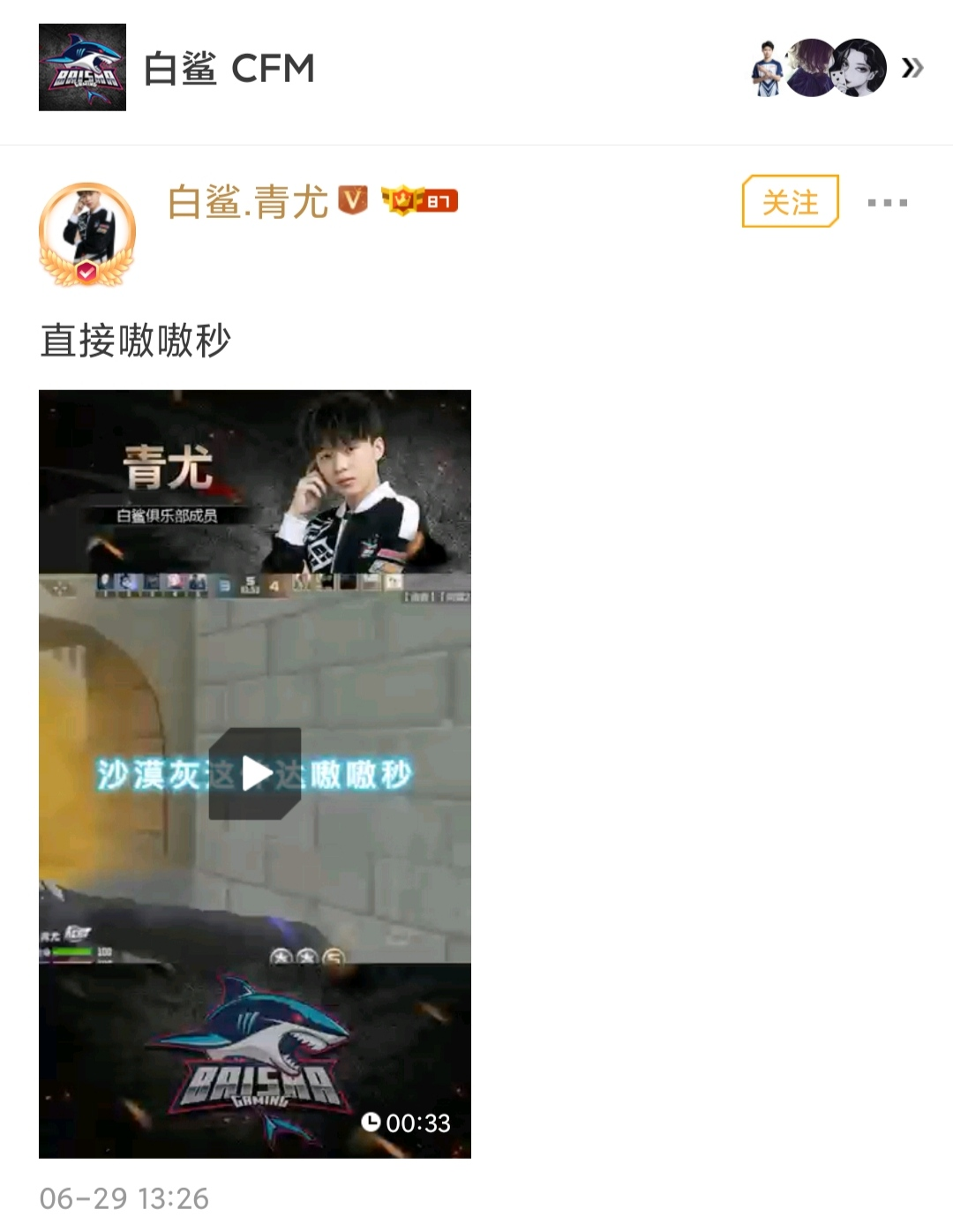
Task: Open the 白鲨 CFM group page
Action: [229, 68]
